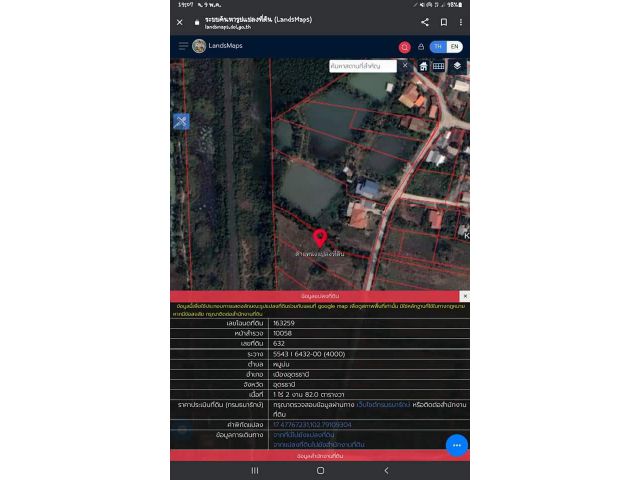
Task: Tap the place search field
Action: pos(362,66)
